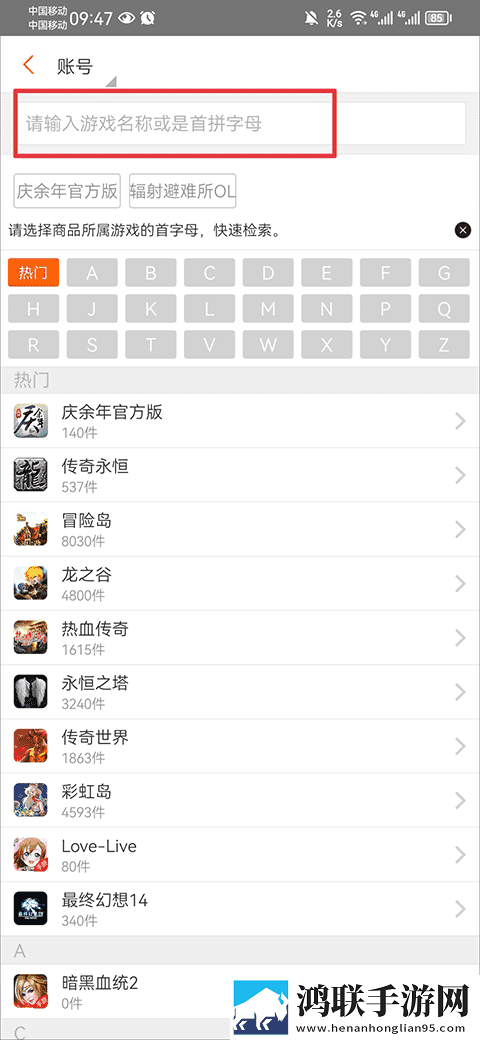Viewport: 480px width, 1040px height.
Task: Open 传奇永恒 game listings
Action: click(x=240, y=475)
